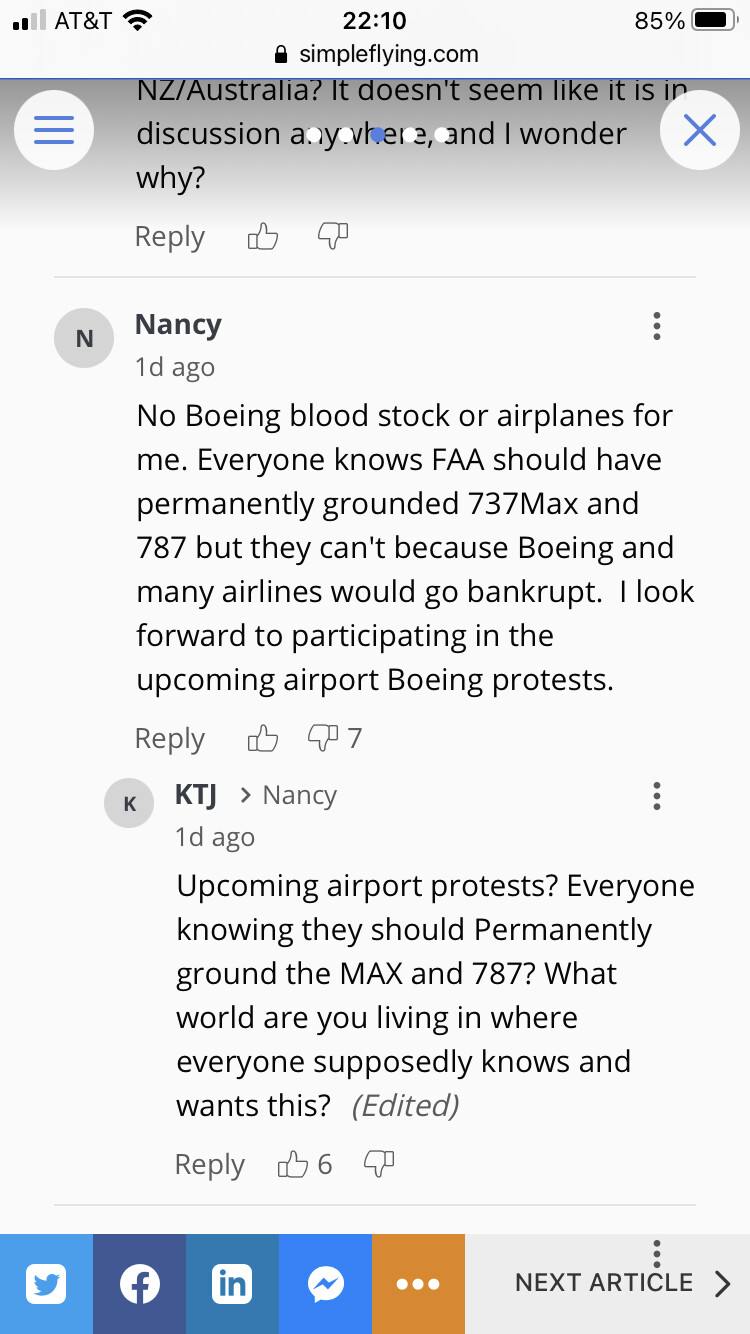Go to the next article
750x1334 pixels.
[x=622, y=1284]
